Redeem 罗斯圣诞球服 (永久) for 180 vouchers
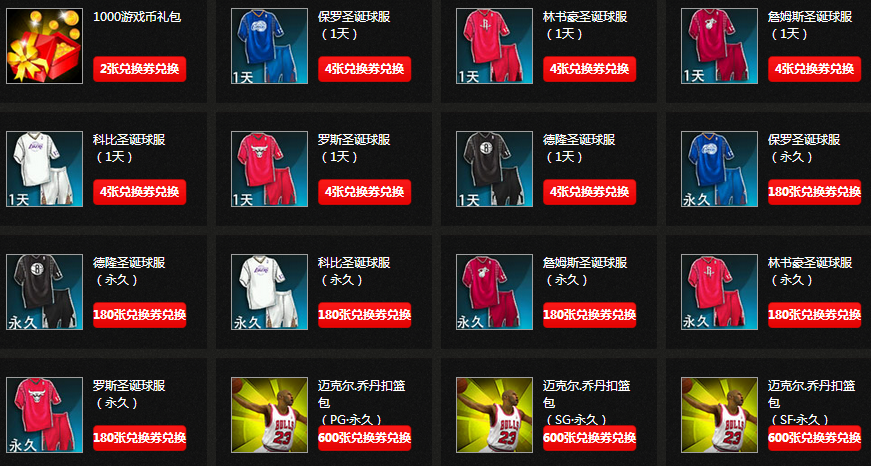Viewport: 871px width, 466px height. point(139,438)
